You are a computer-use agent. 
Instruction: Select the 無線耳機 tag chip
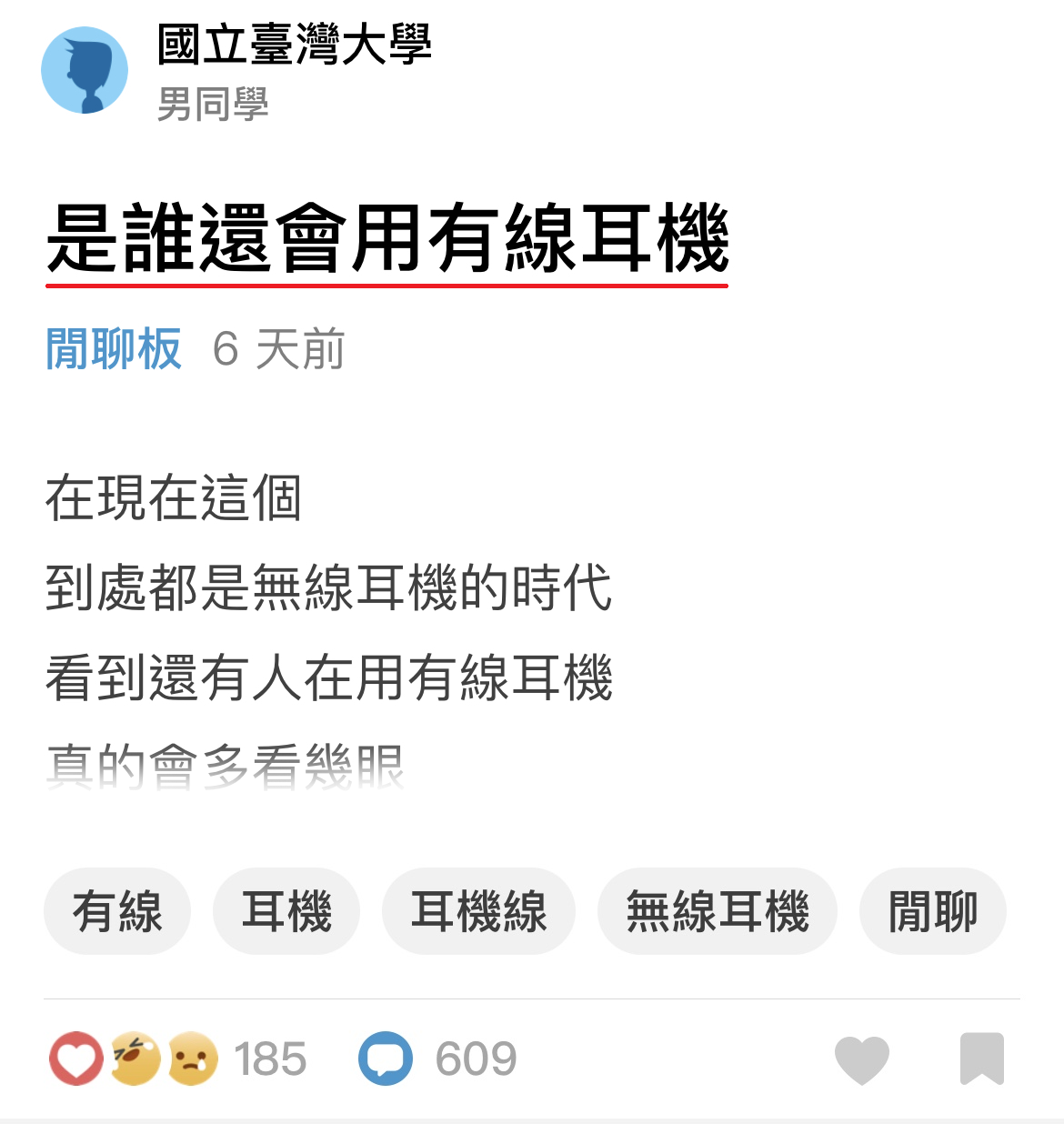point(717,911)
